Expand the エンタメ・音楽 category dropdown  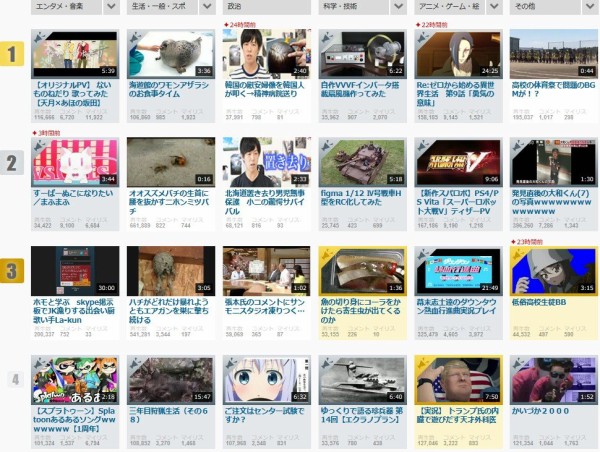coord(109,6)
